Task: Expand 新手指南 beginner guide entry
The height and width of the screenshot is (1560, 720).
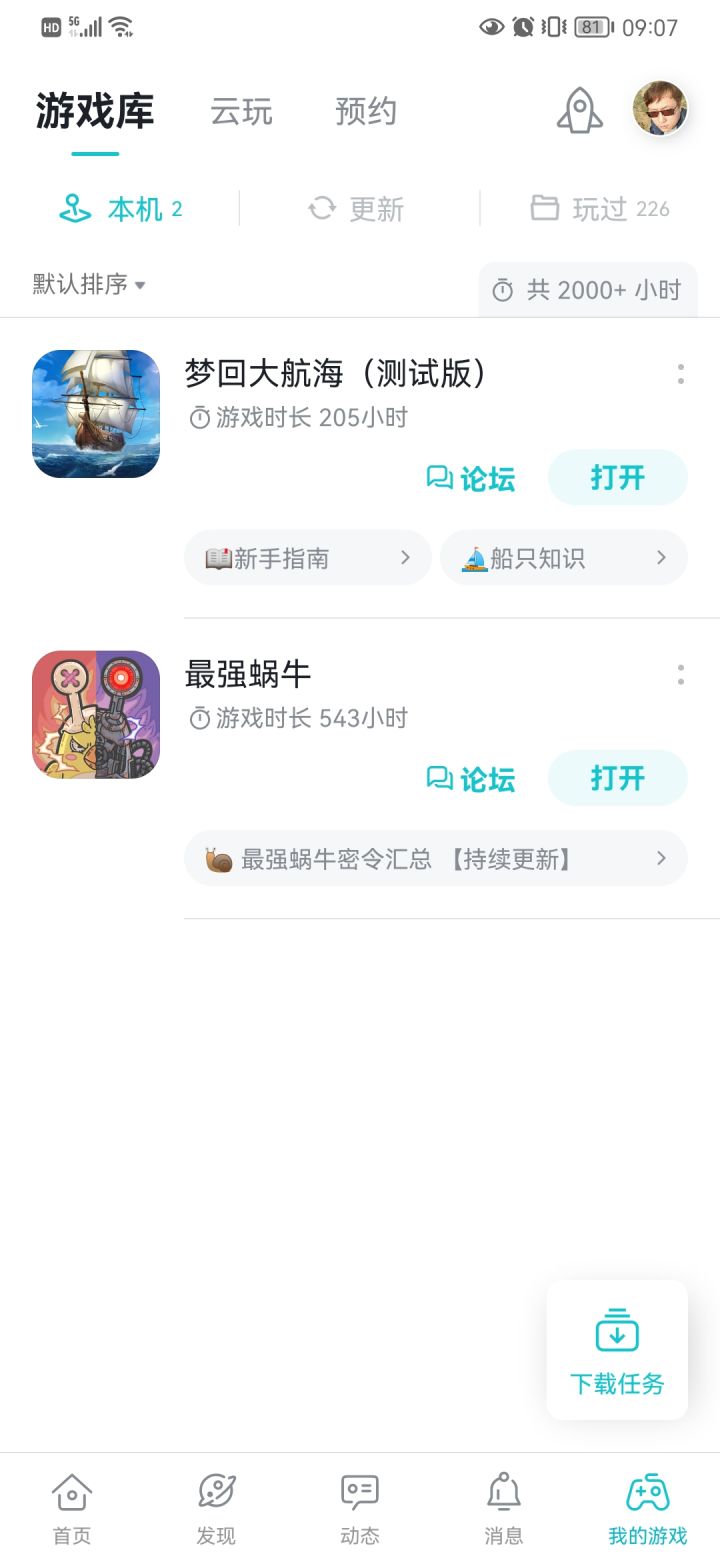Action: click(x=307, y=557)
